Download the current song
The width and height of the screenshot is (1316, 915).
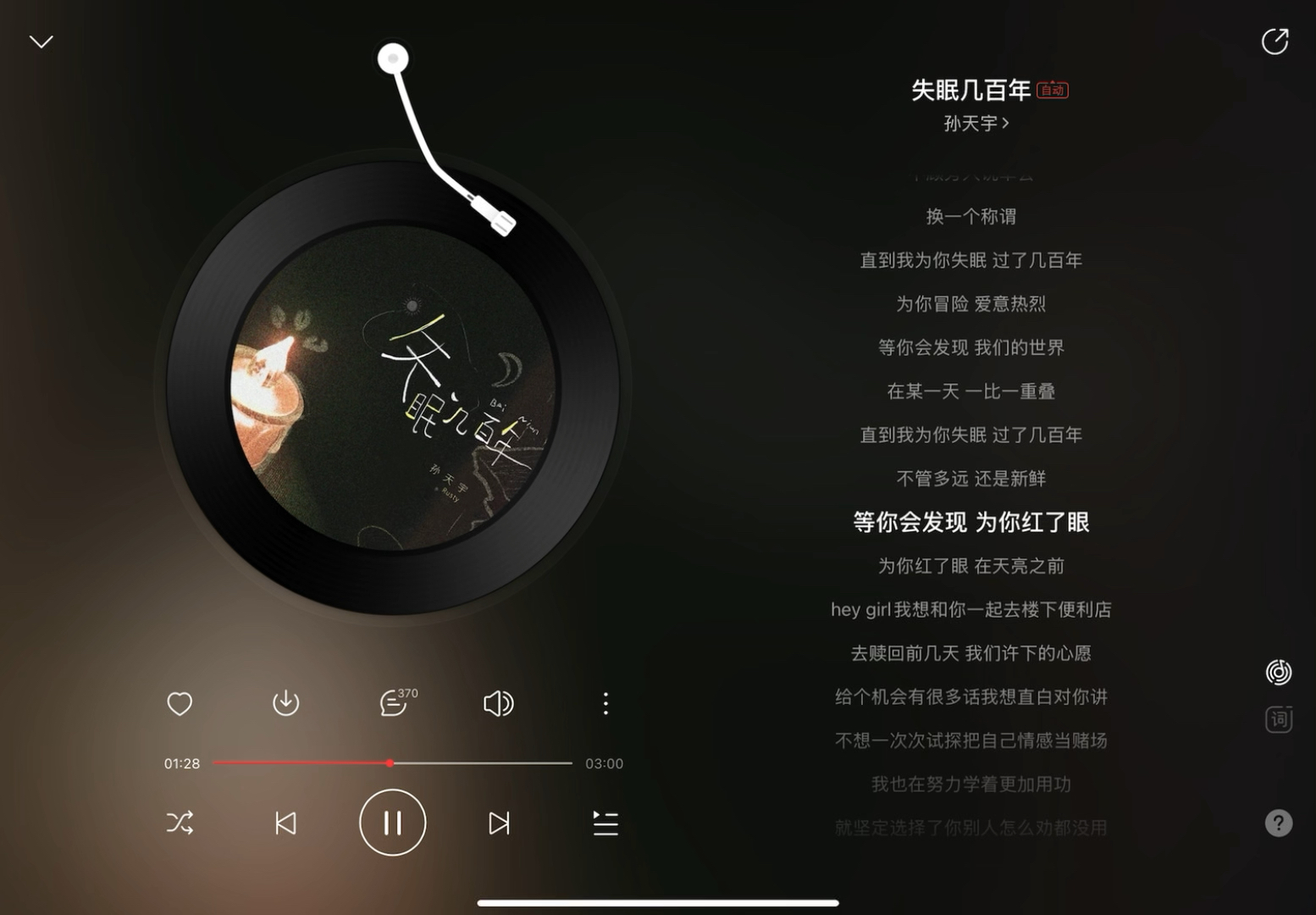point(285,703)
